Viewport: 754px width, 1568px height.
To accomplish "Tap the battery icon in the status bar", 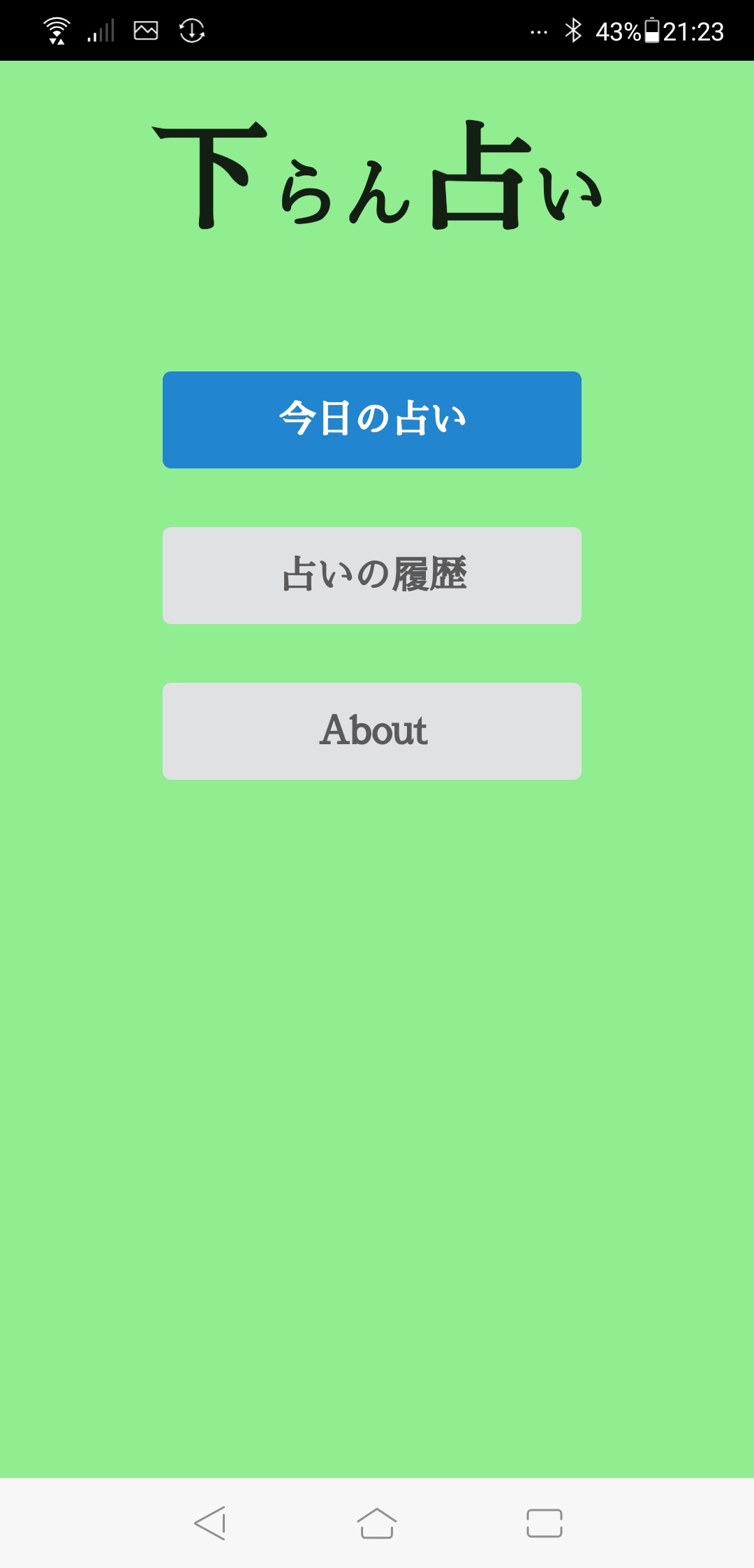I will click(651, 31).
